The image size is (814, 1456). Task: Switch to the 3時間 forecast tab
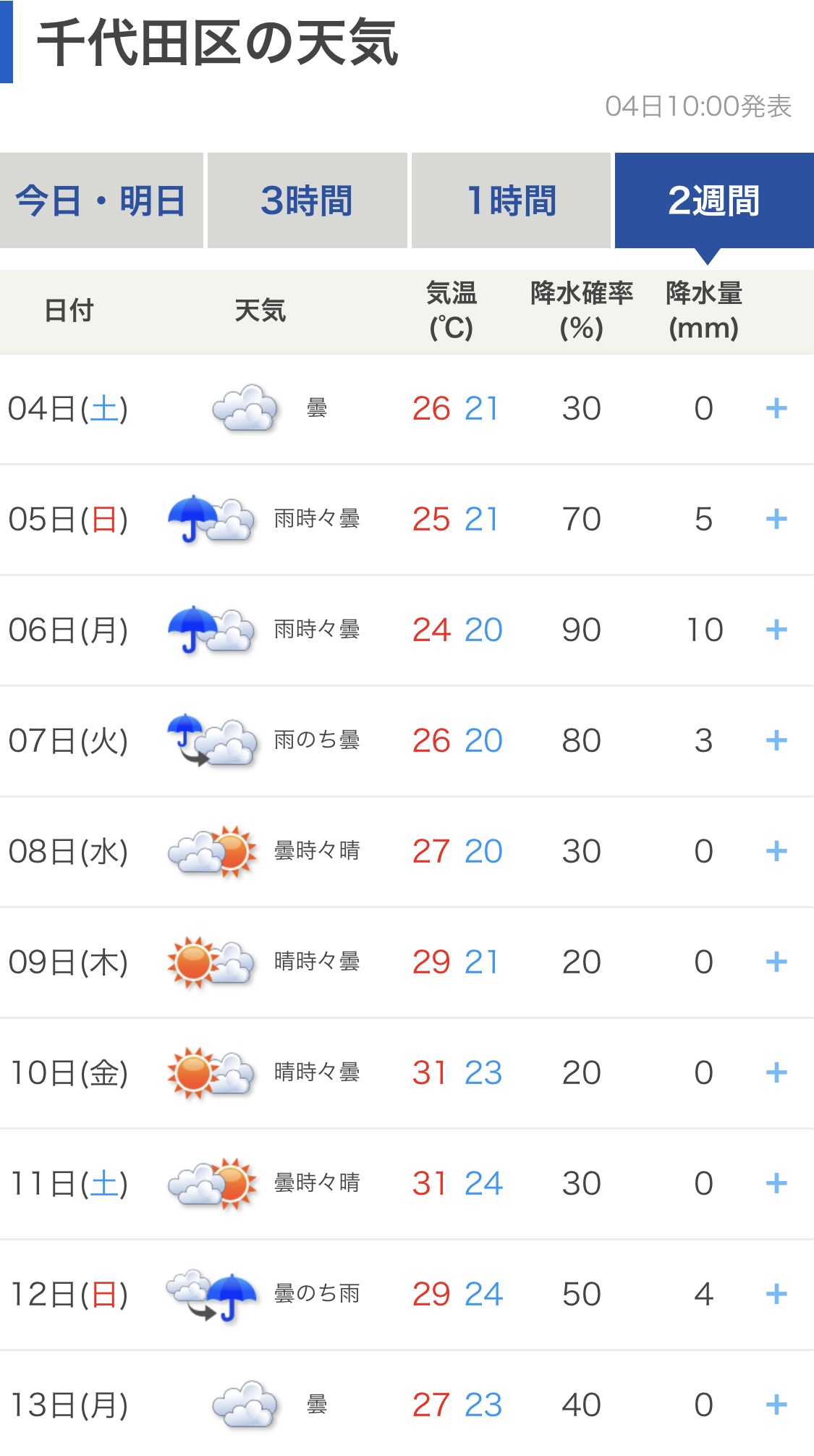308,200
